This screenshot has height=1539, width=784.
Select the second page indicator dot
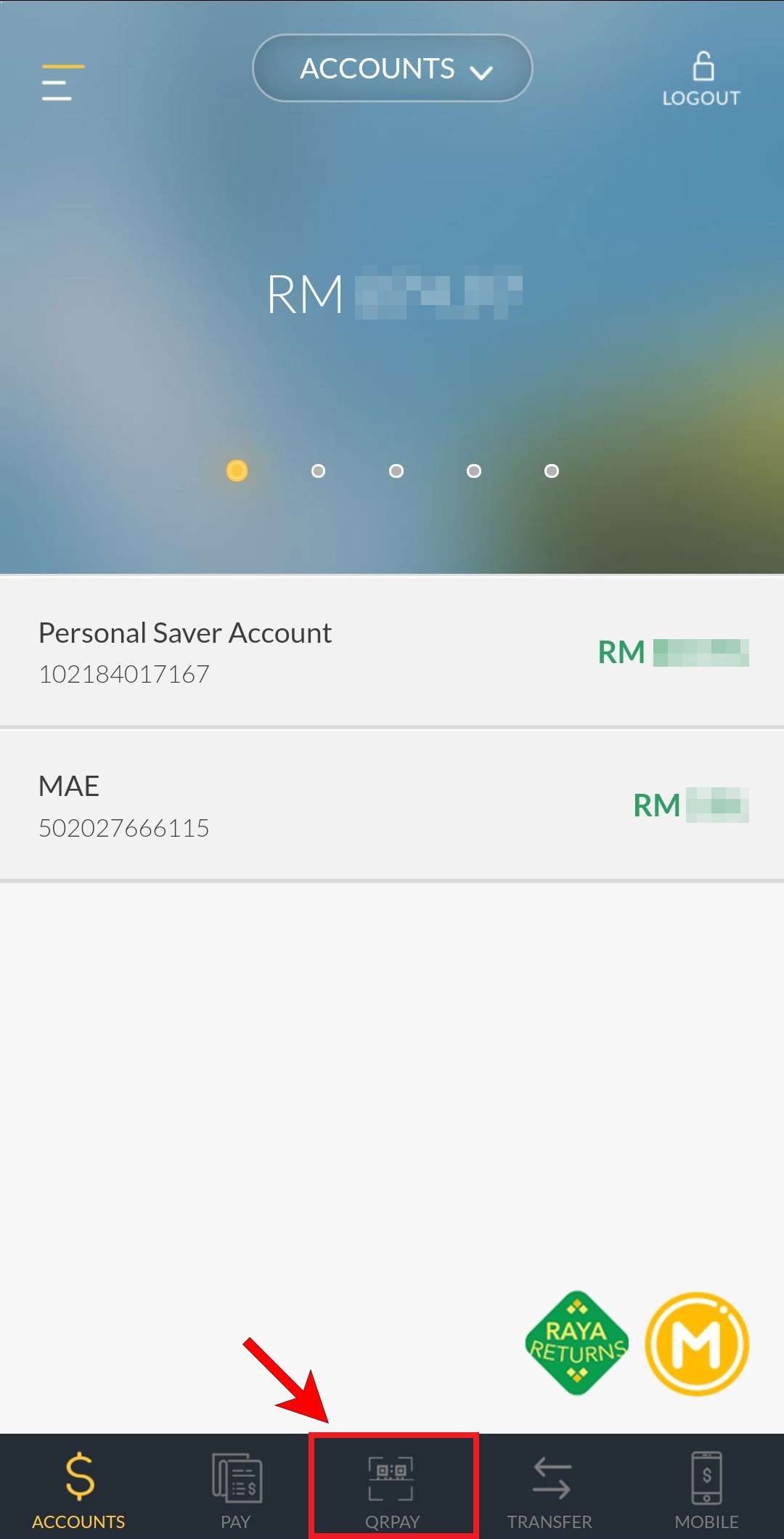(x=318, y=471)
